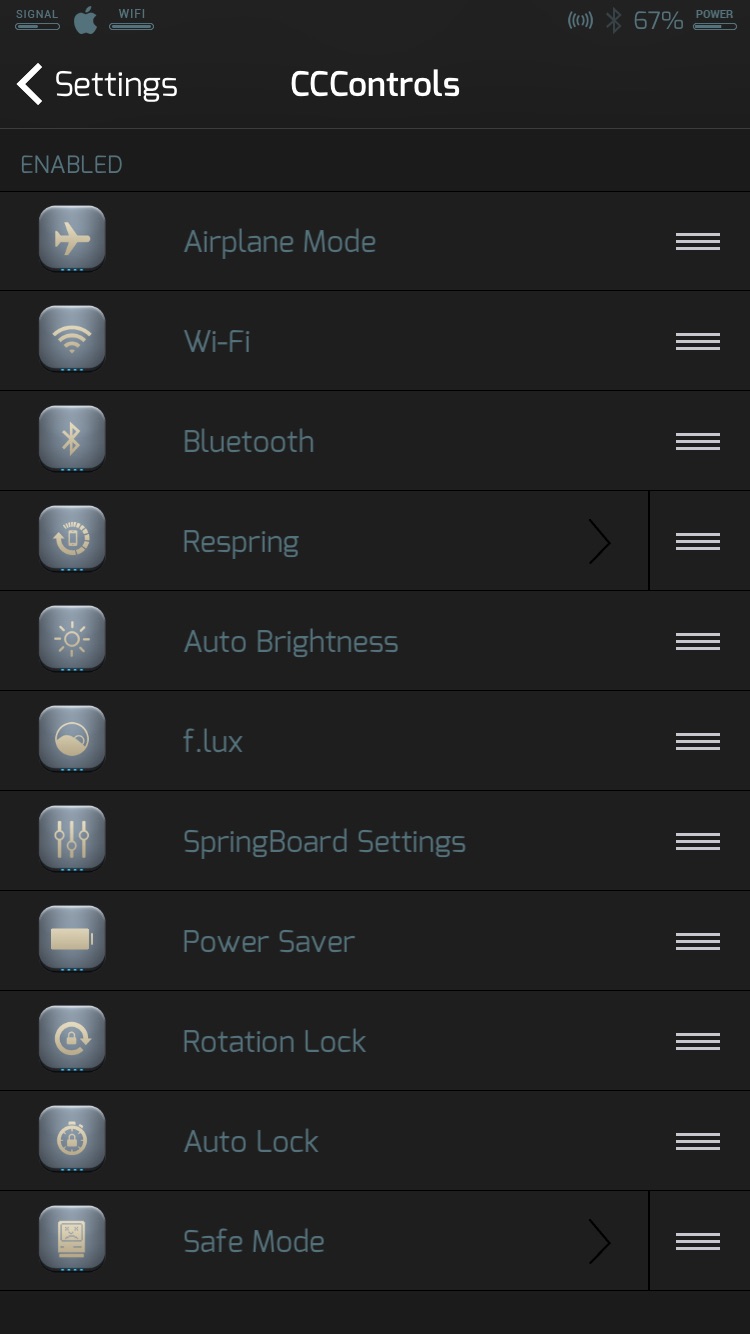Viewport: 750px width, 1334px height.
Task: Go back to Settings
Action: [x=97, y=85]
